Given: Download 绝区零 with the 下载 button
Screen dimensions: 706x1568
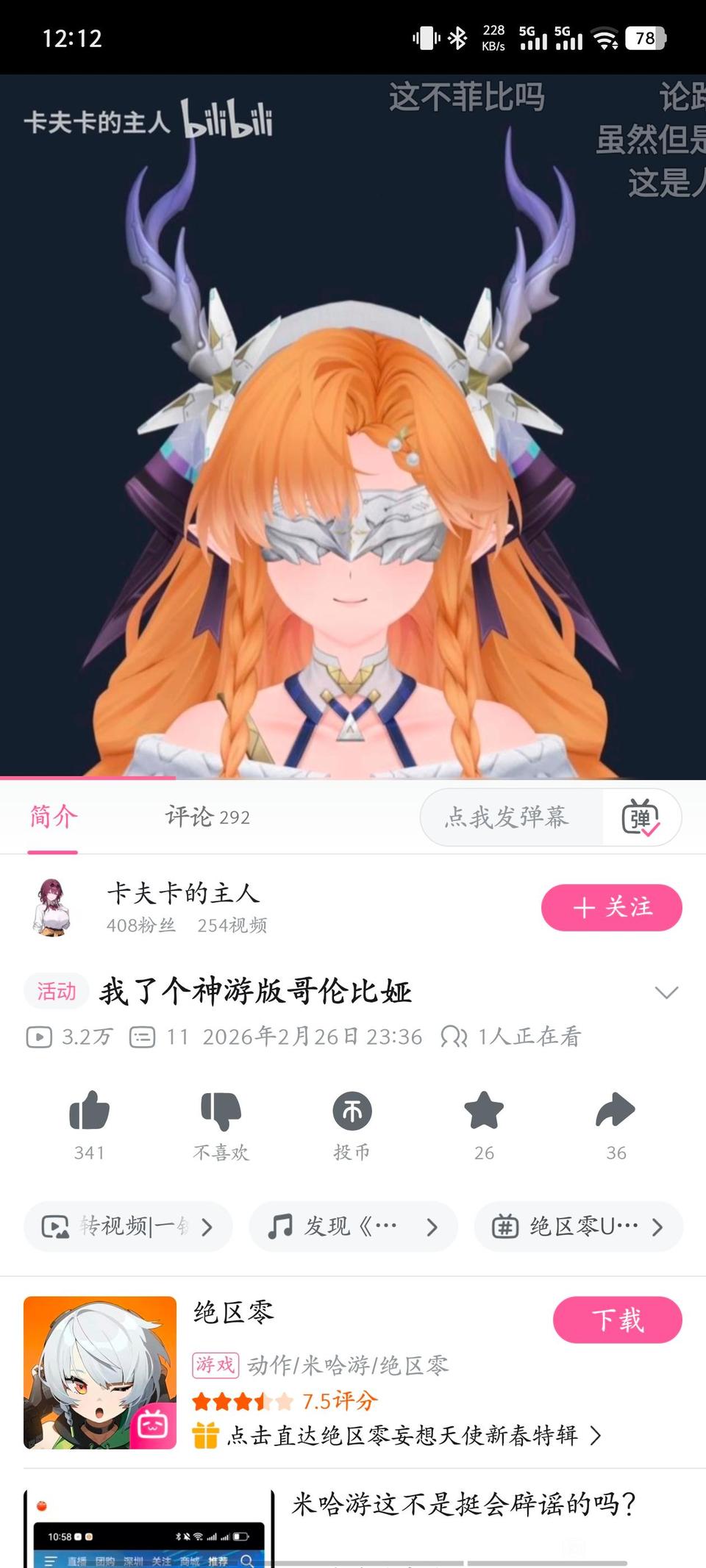Looking at the screenshot, I should (618, 1320).
